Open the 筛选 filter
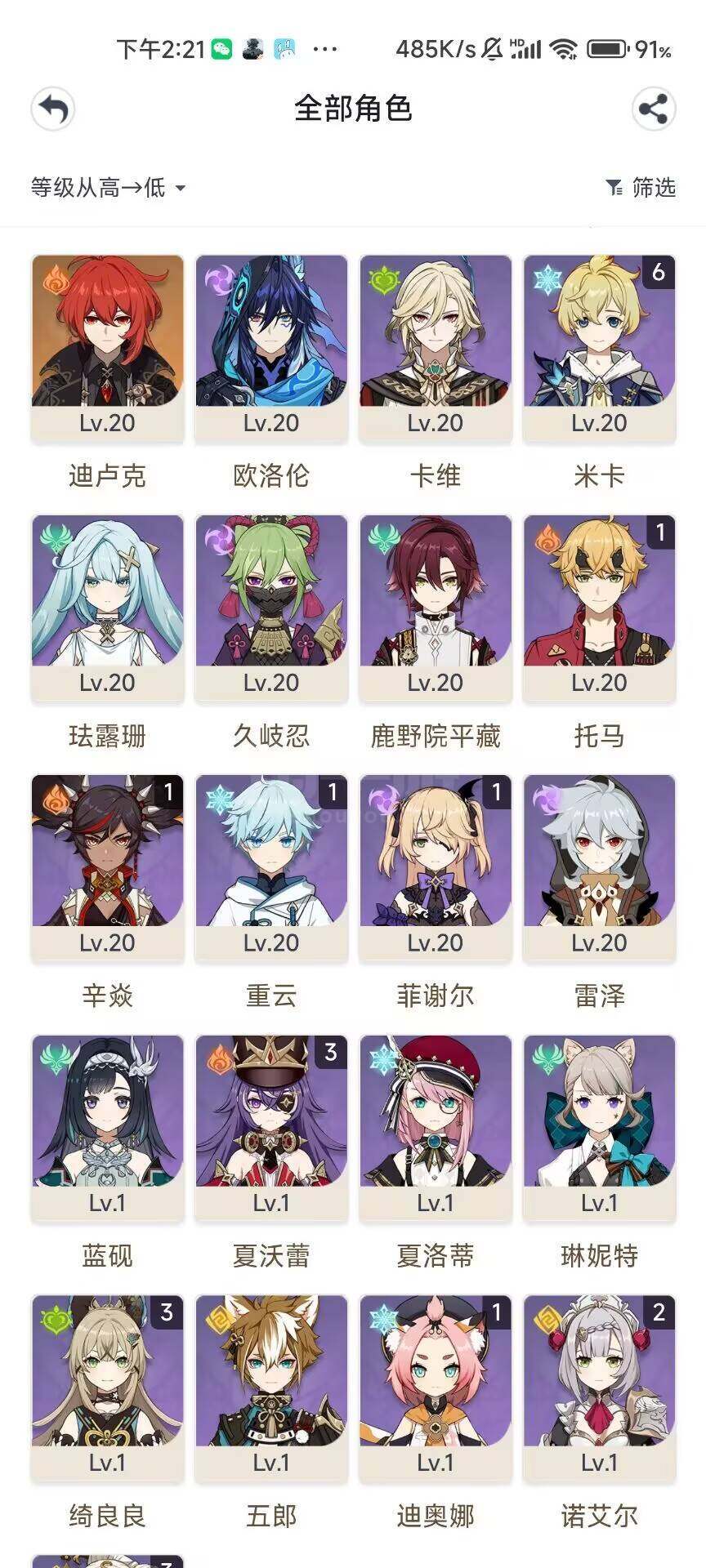This screenshot has width=706, height=1568. pyautogui.click(x=641, y=188)
